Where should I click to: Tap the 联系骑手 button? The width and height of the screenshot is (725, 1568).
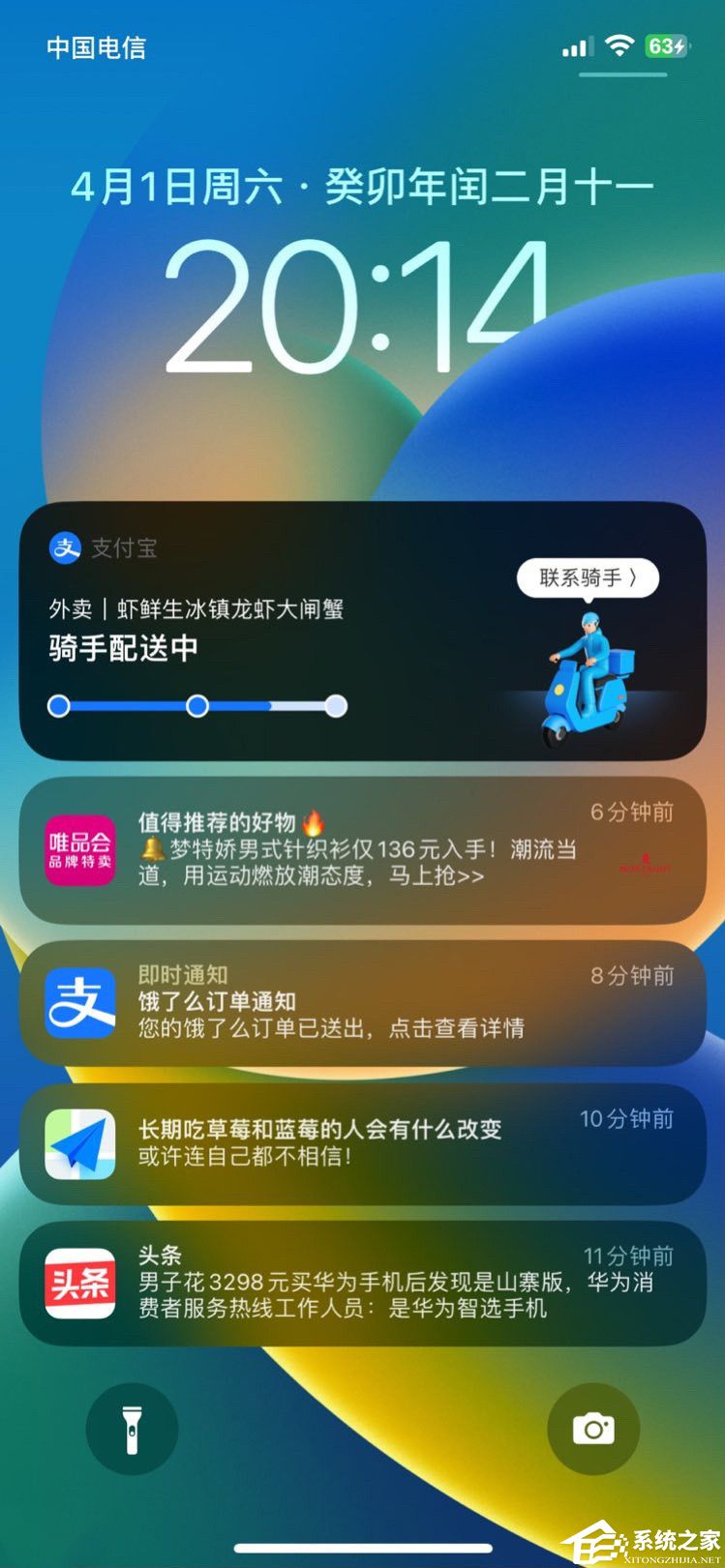(588, 578)
